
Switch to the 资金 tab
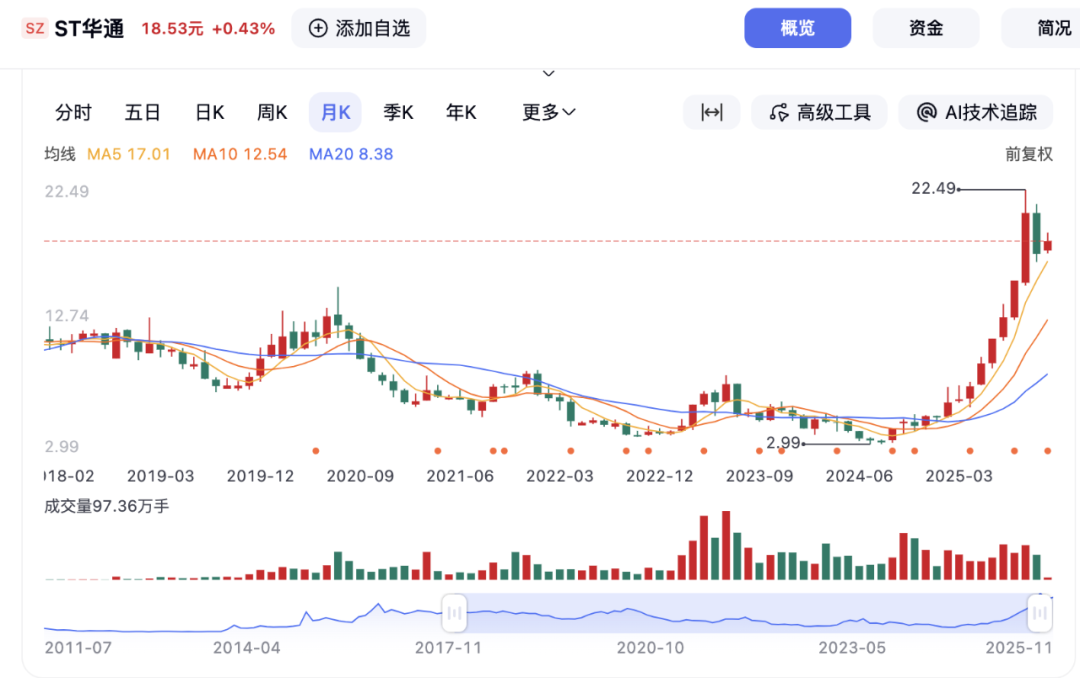[x=925, y=28]
